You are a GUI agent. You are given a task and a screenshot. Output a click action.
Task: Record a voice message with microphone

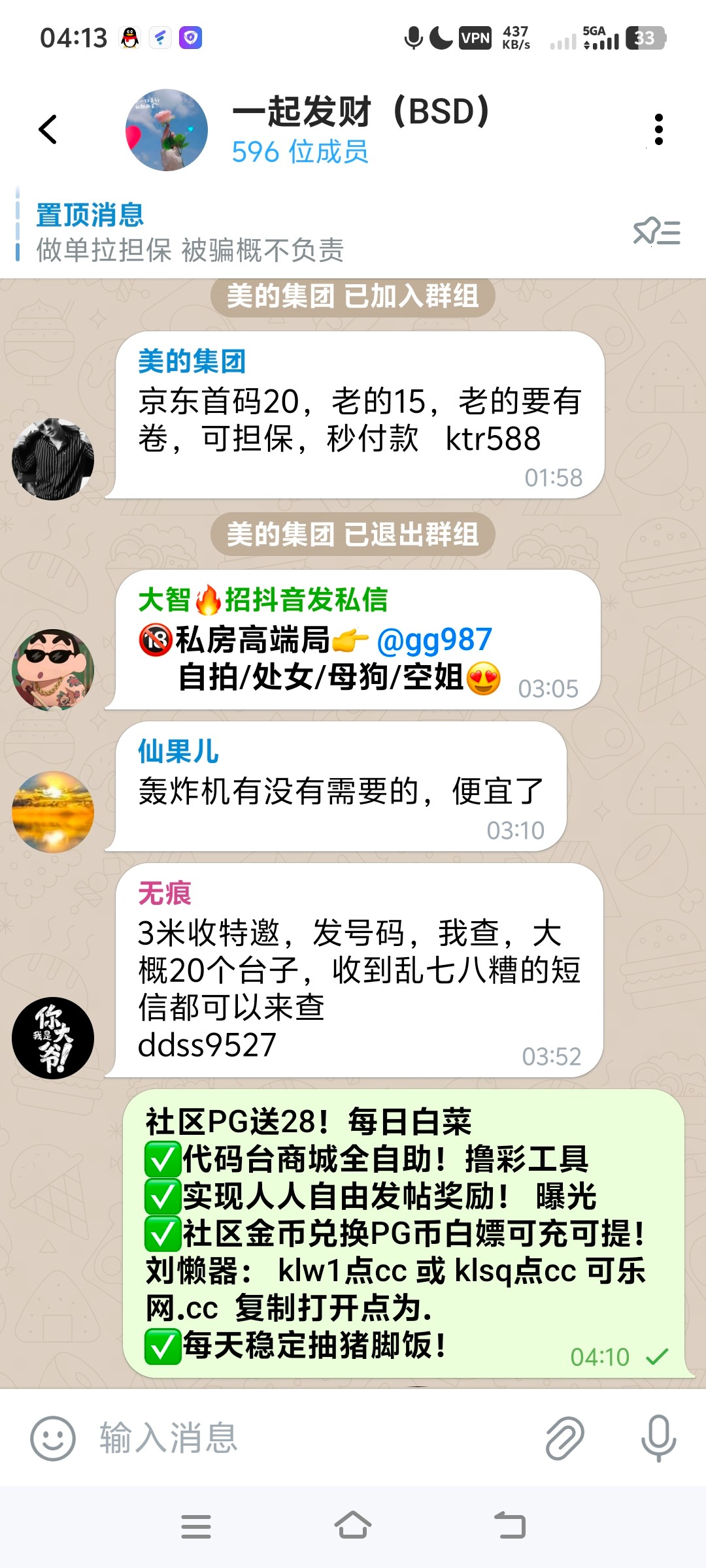pyautogui.click(x=658, y=1439)
